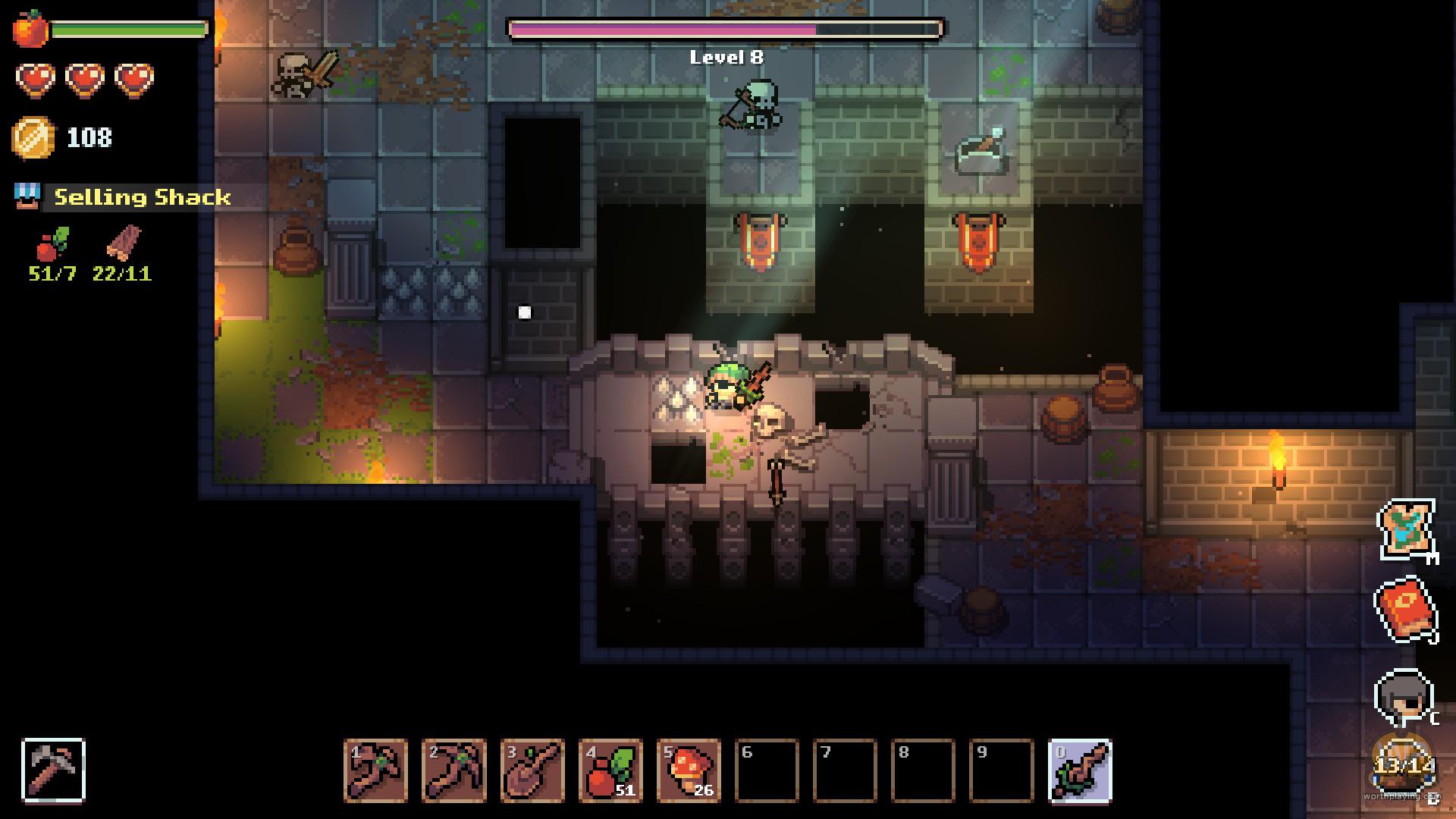Select empty hotbar slot 8
The image size is (1456, 819).
[923, 770]
